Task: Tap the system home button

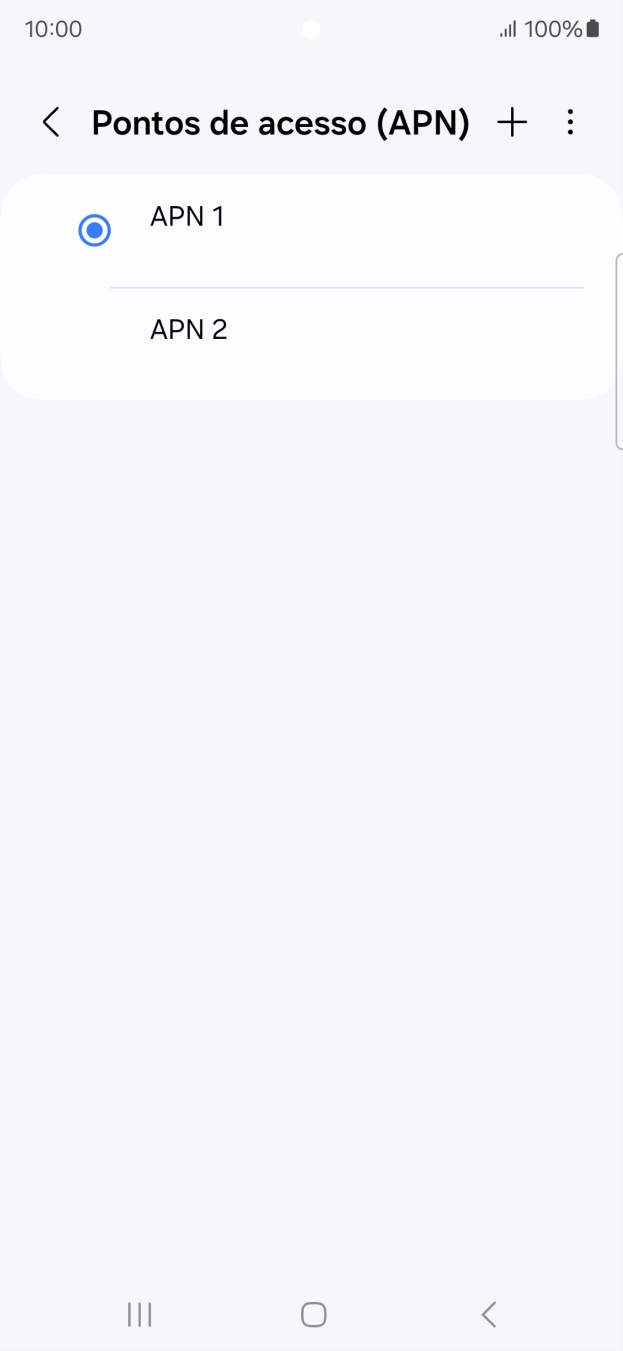Action: pos(313,1314)
